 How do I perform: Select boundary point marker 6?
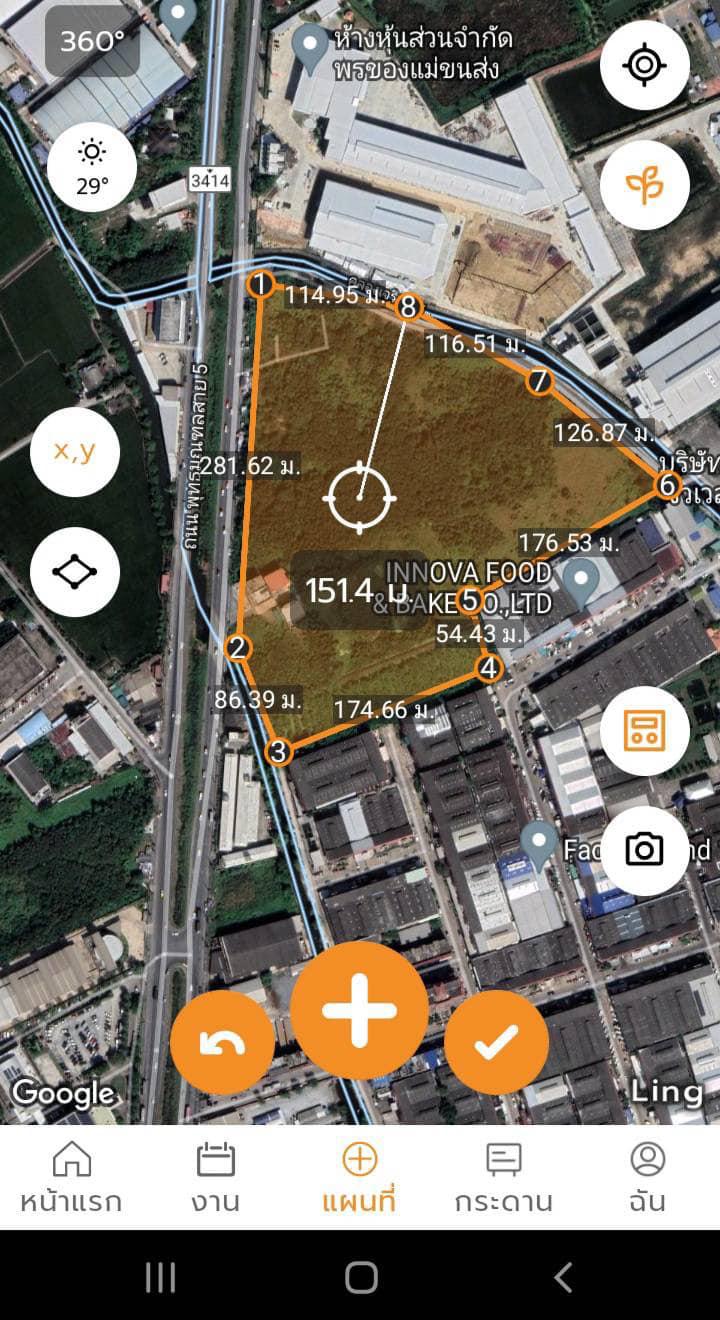pos(668,486)
